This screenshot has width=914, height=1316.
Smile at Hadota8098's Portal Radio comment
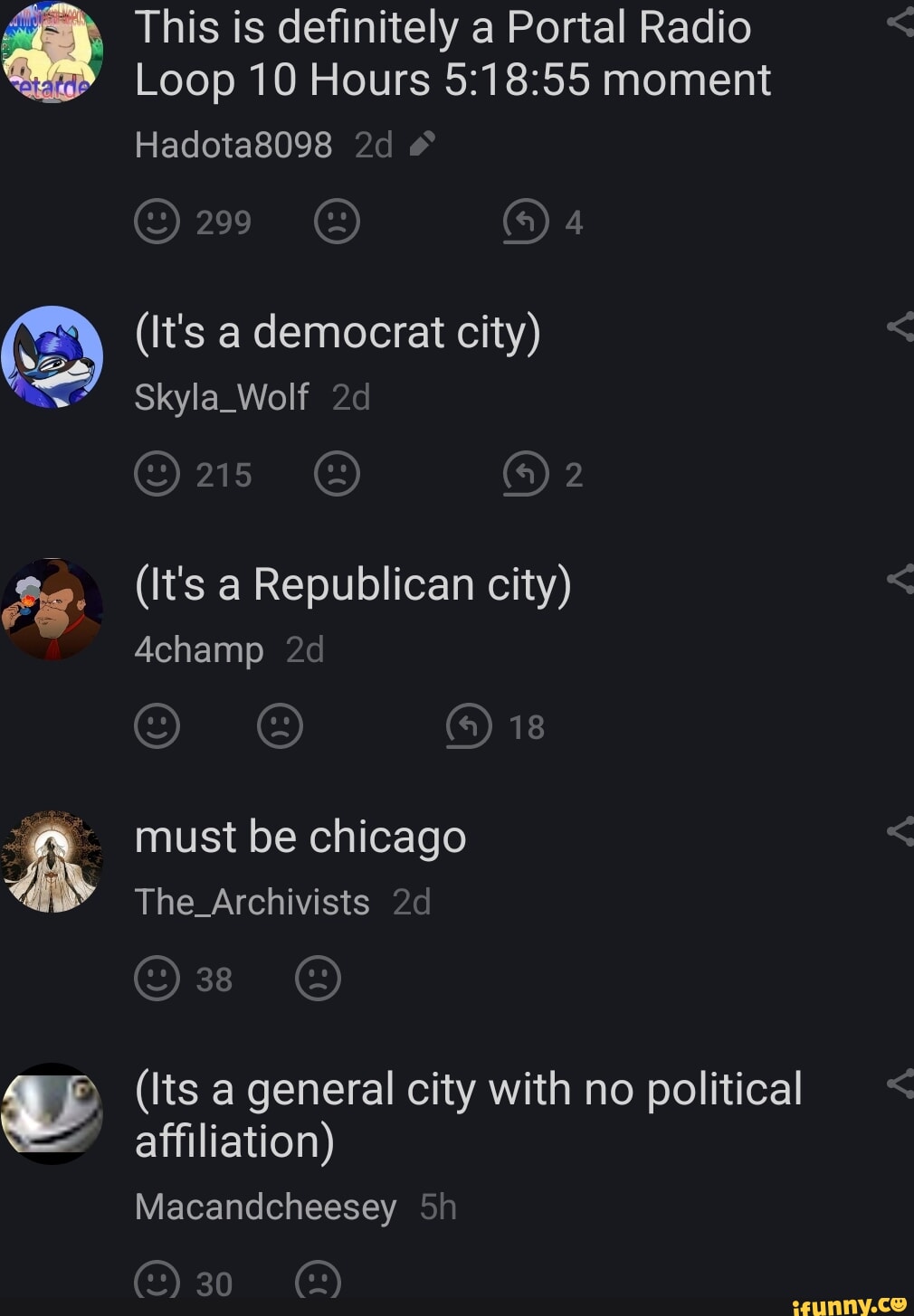pyautogui.click(x=157, y=222)
